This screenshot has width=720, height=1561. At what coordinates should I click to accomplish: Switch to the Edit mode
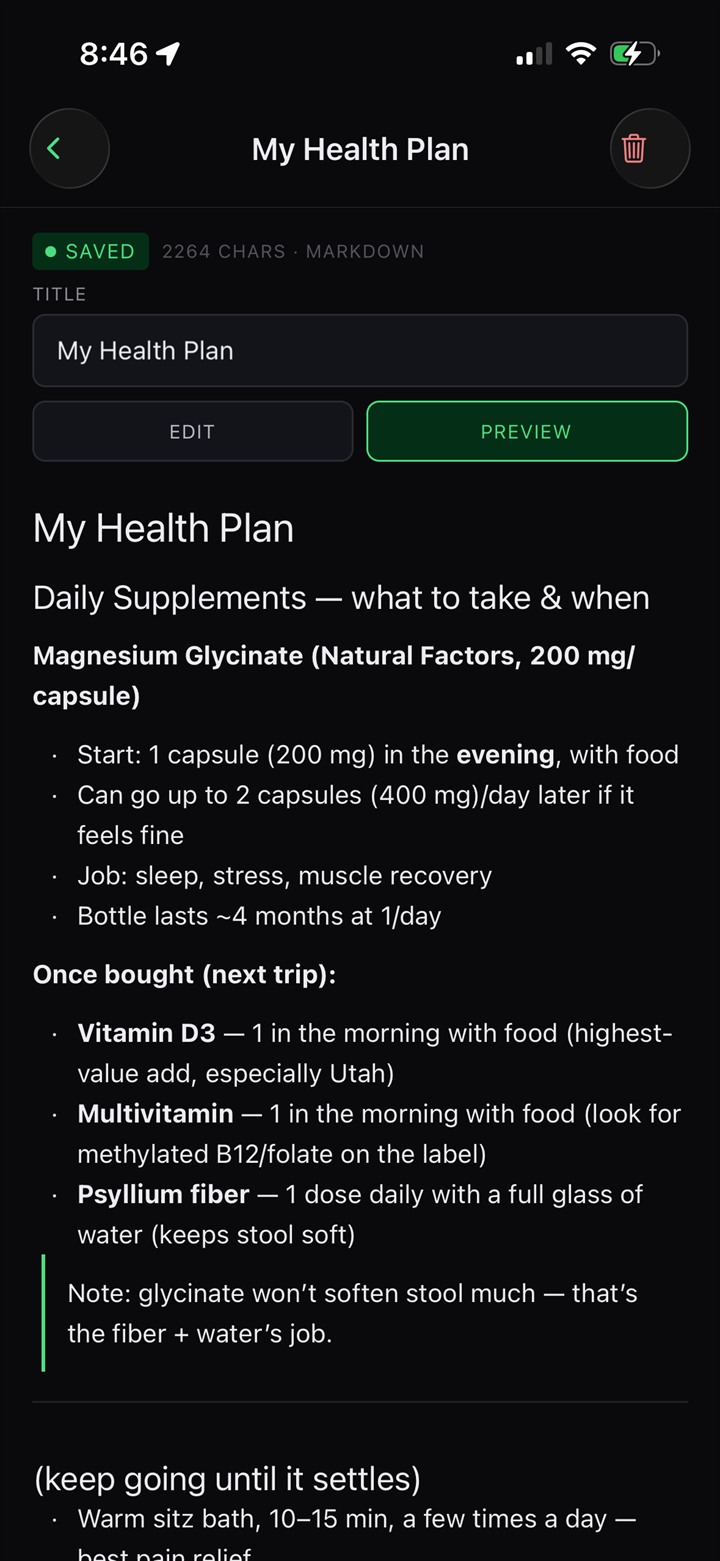pyautogui.click(x=193, y=431)
